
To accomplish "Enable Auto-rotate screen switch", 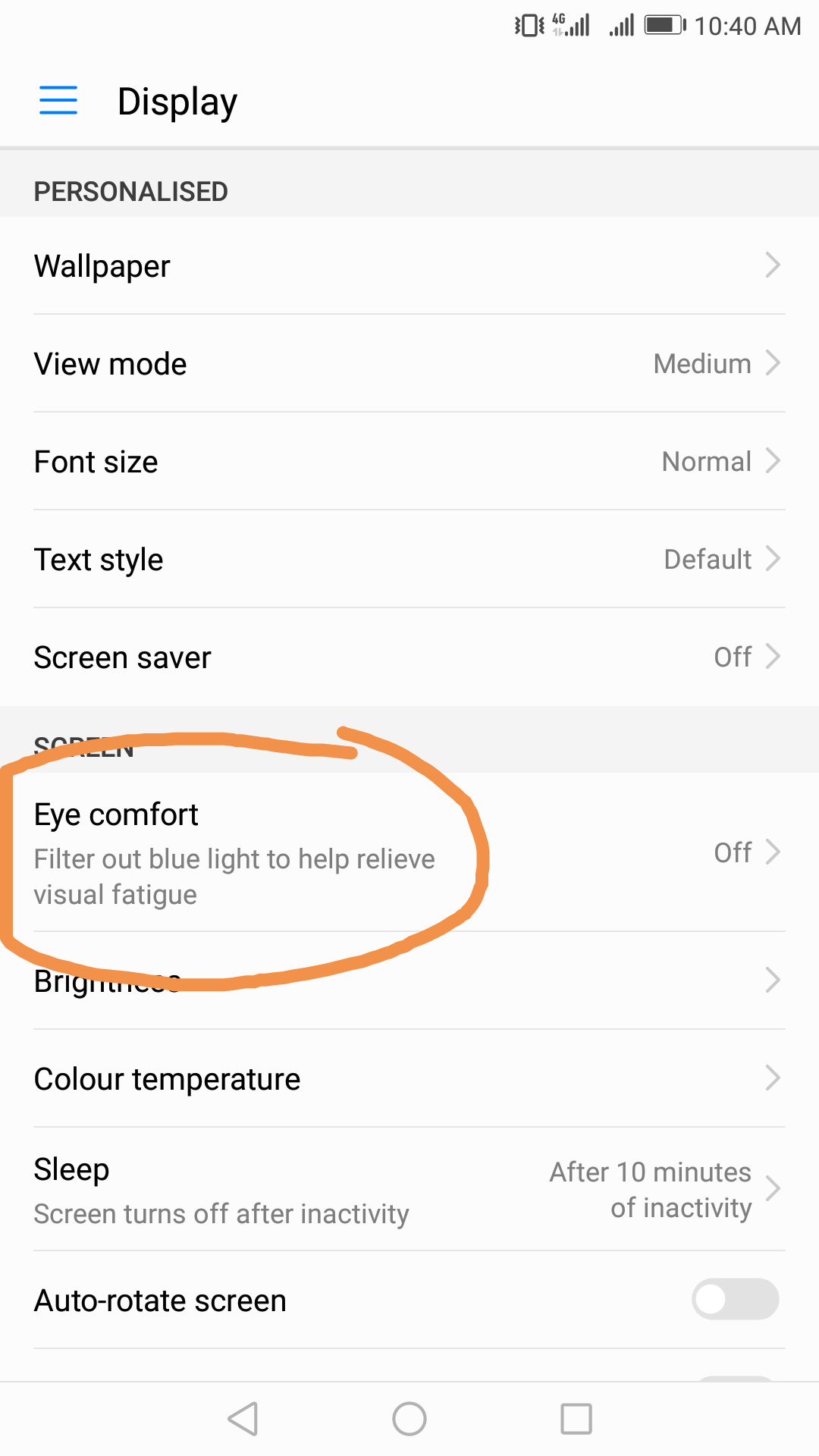I will 735,1300.
